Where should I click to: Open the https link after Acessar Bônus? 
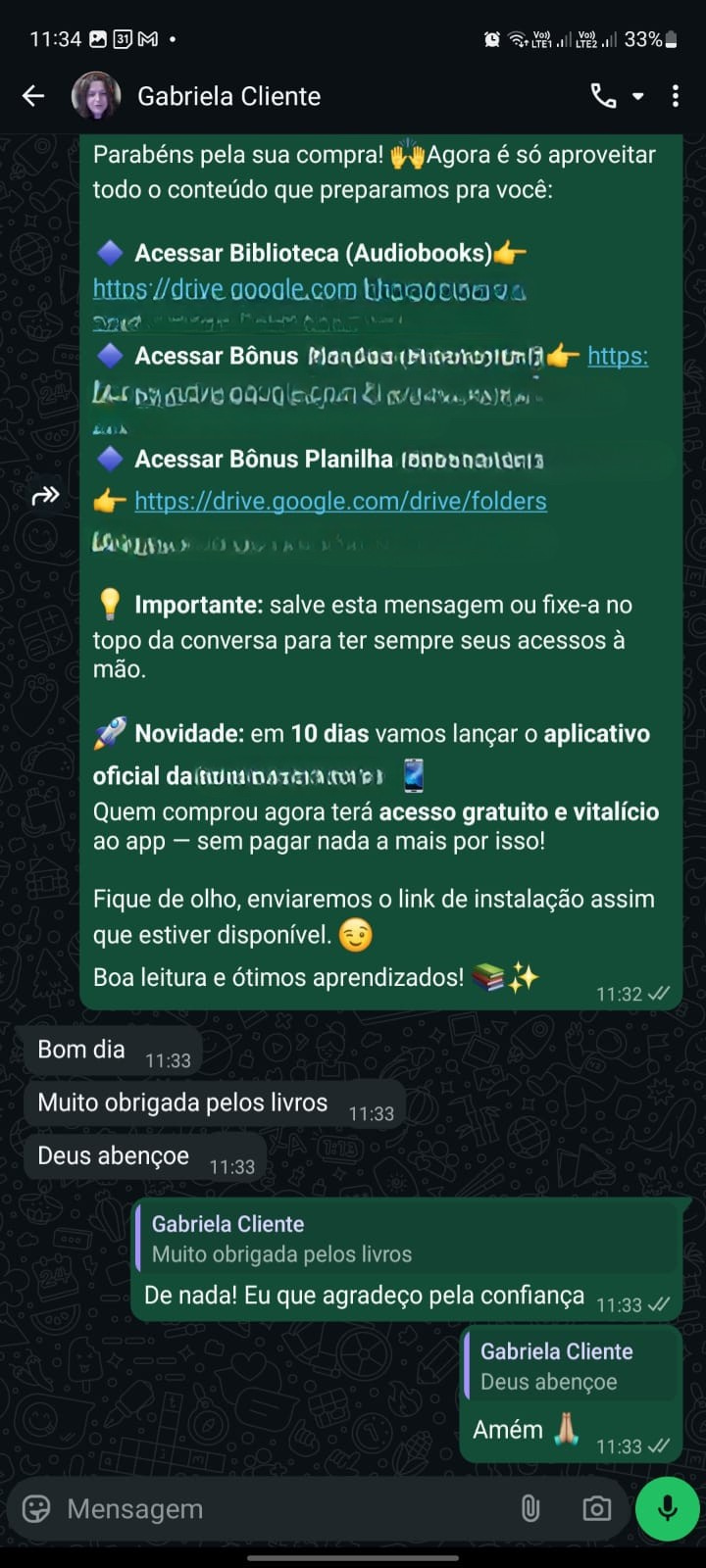click(617, 356)
